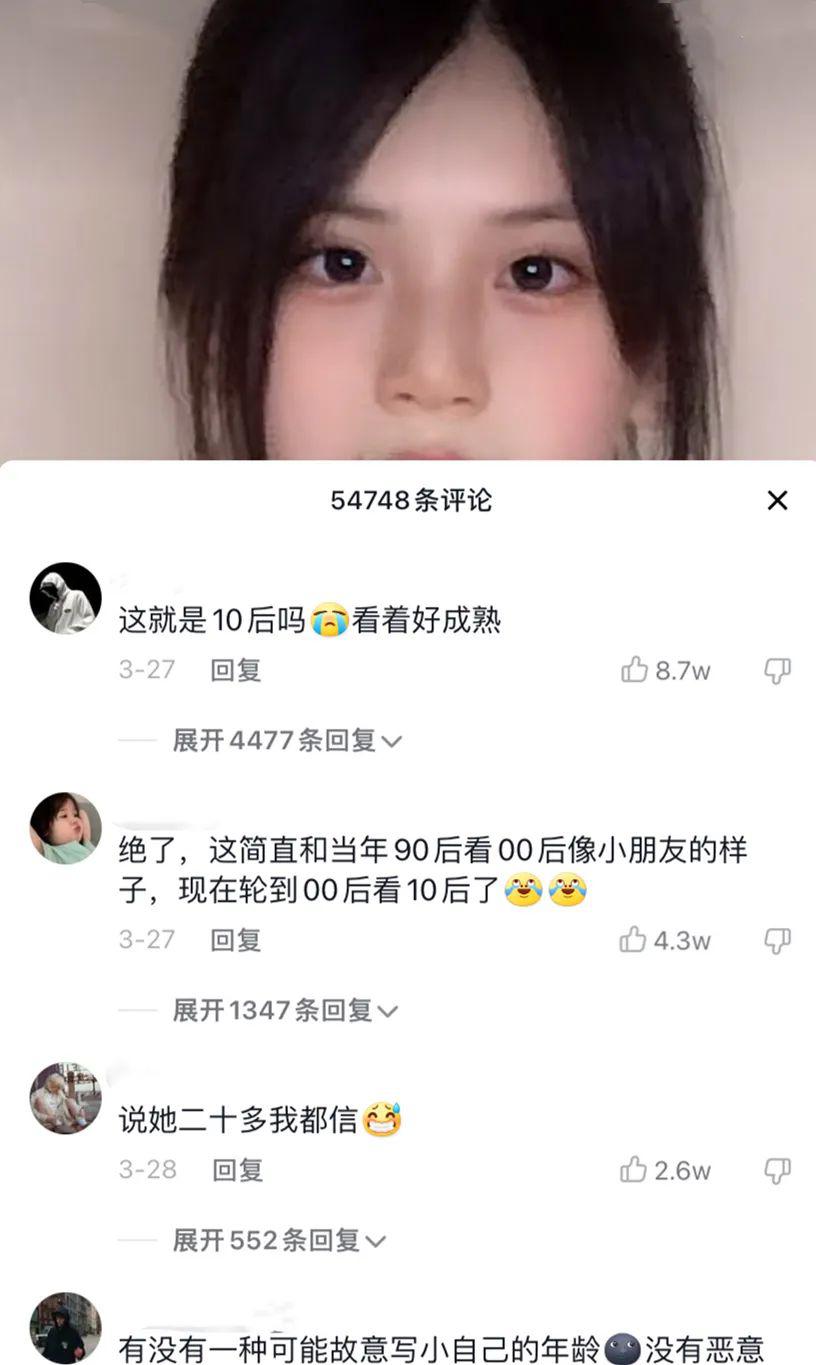This screenshot has height=1365, width=816.
Task: Dislike the comment starting with '绝了'
Action: pyautogui.click(x=777, y=940)
